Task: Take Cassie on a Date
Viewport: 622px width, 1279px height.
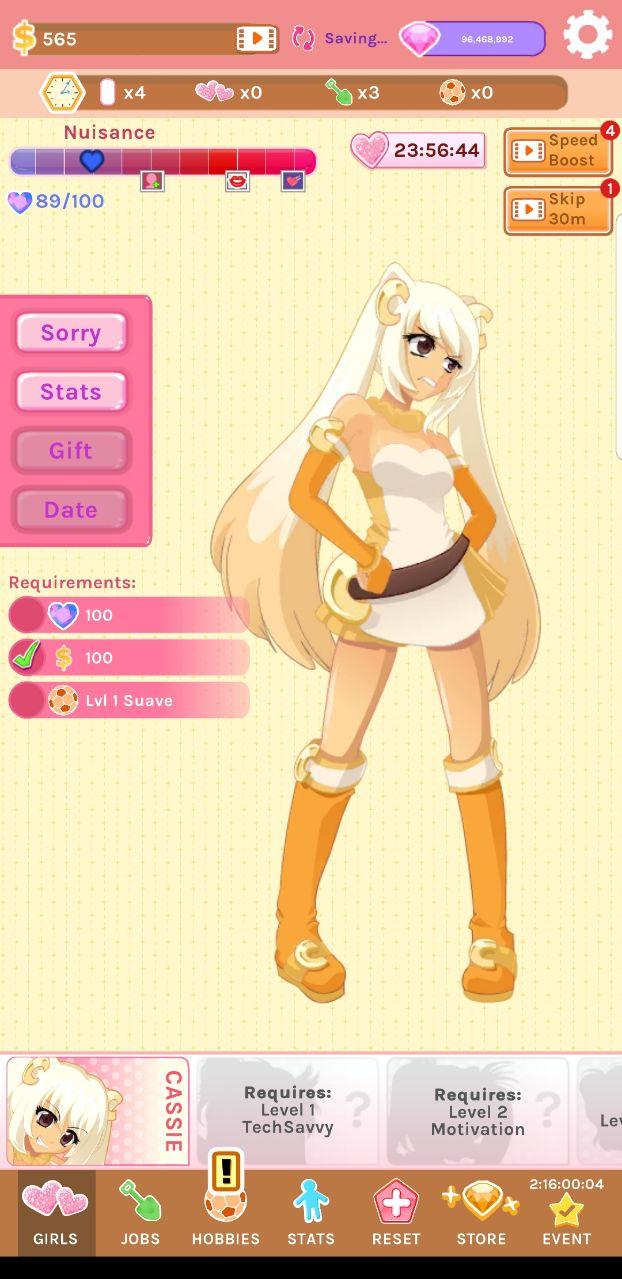Action: click(x=71, y=510)
